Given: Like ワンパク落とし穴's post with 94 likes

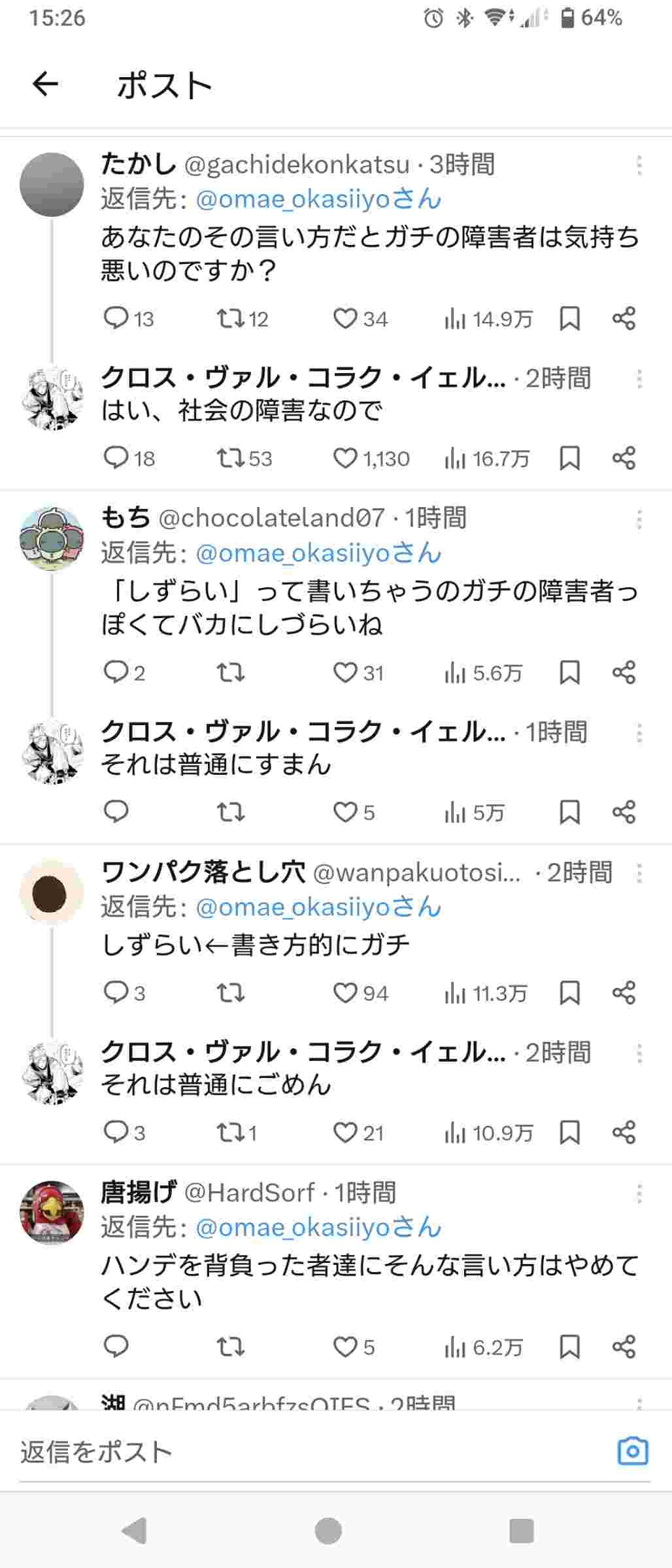Looking at the screenshot, I should click(344, 993).
